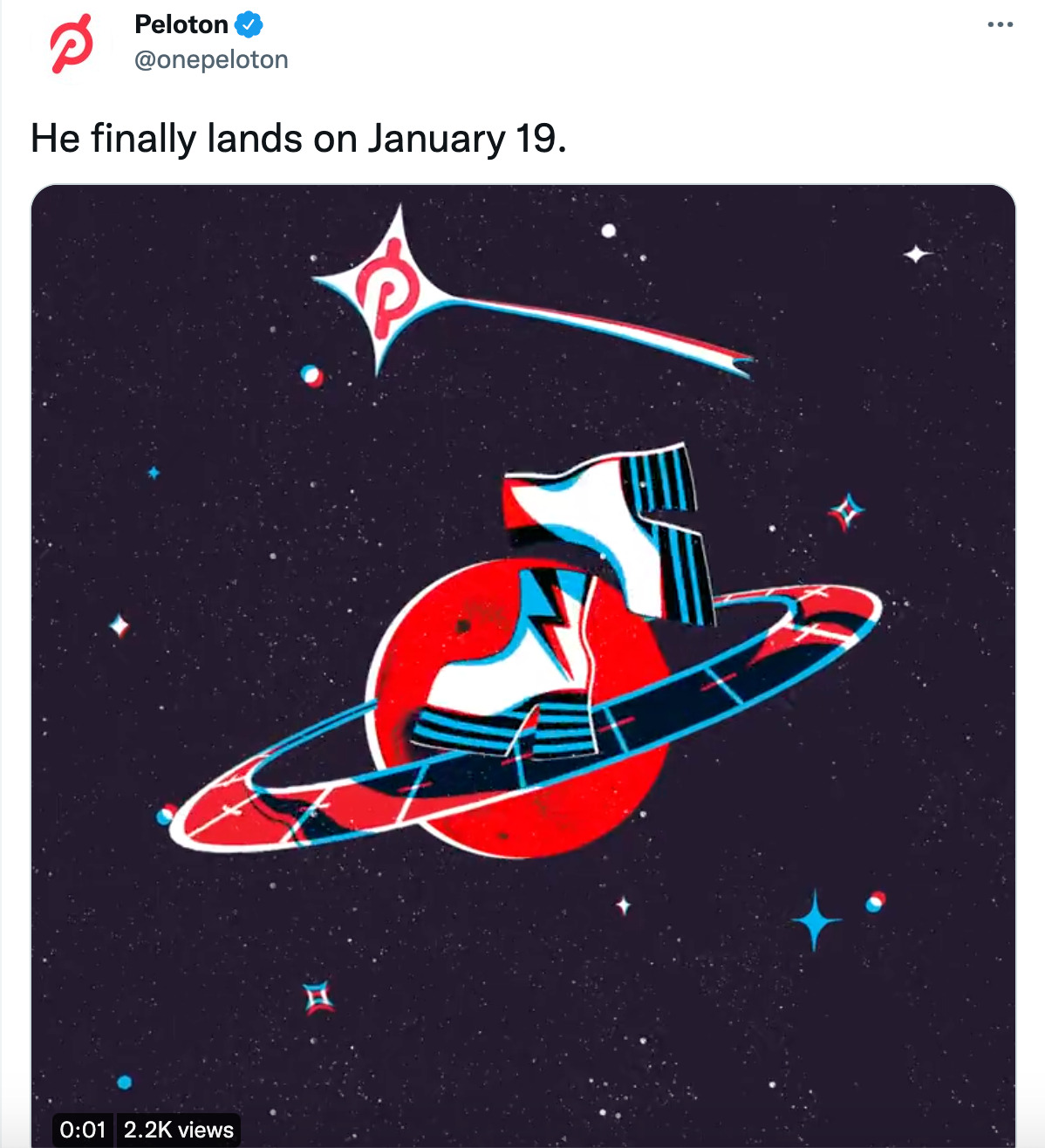The height and width of the screenshot is (1148, 1045).
Task: Play the Peloton video
Action: coord(523,663)
